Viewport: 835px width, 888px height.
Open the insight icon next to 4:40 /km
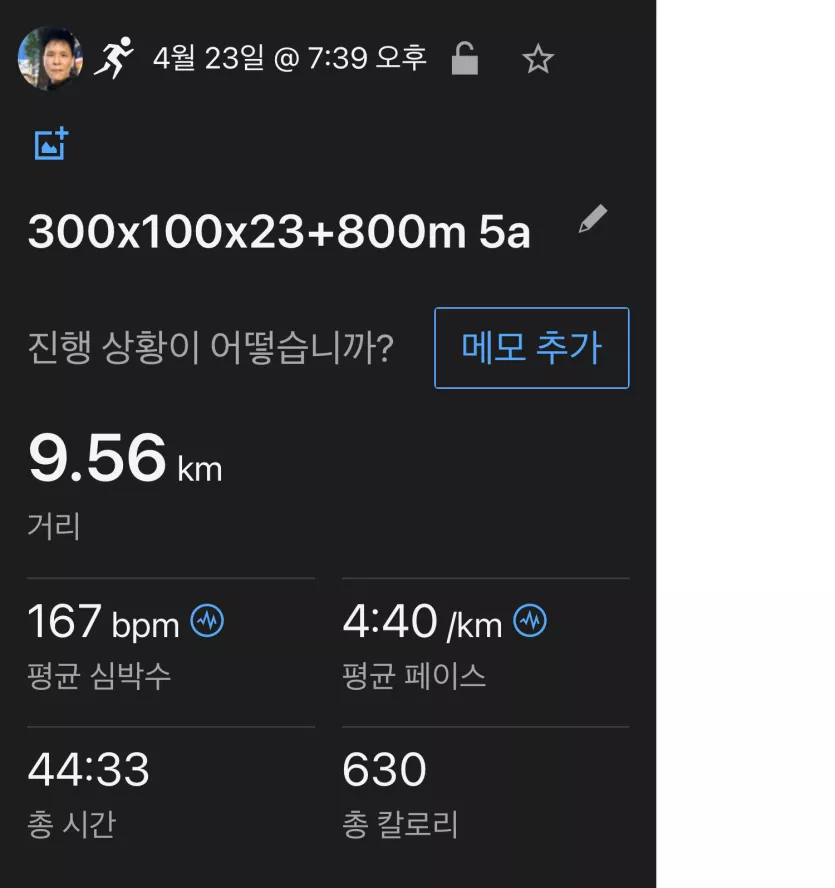click(x=530, y=621)
